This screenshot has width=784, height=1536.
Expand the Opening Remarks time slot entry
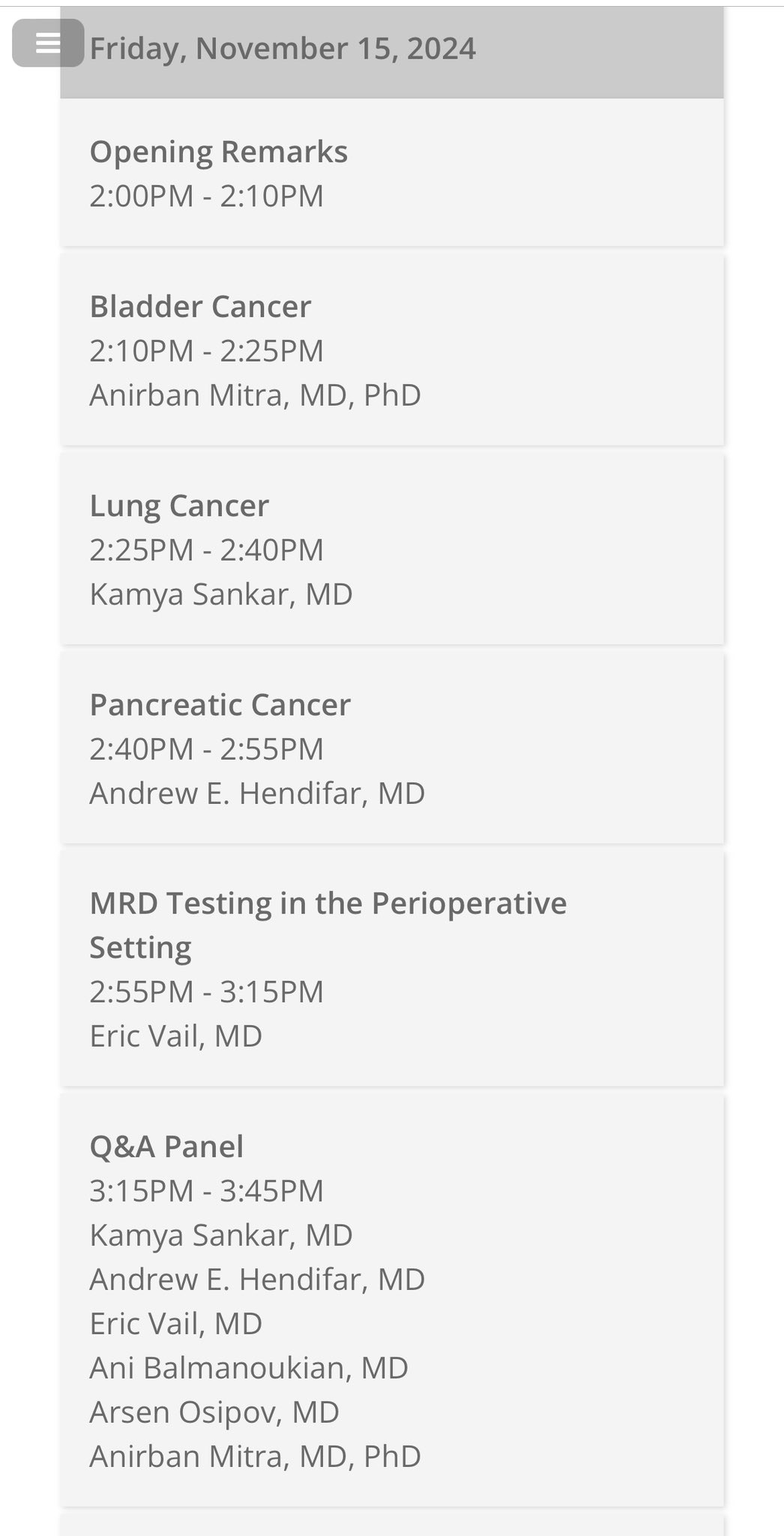point(207,195)
